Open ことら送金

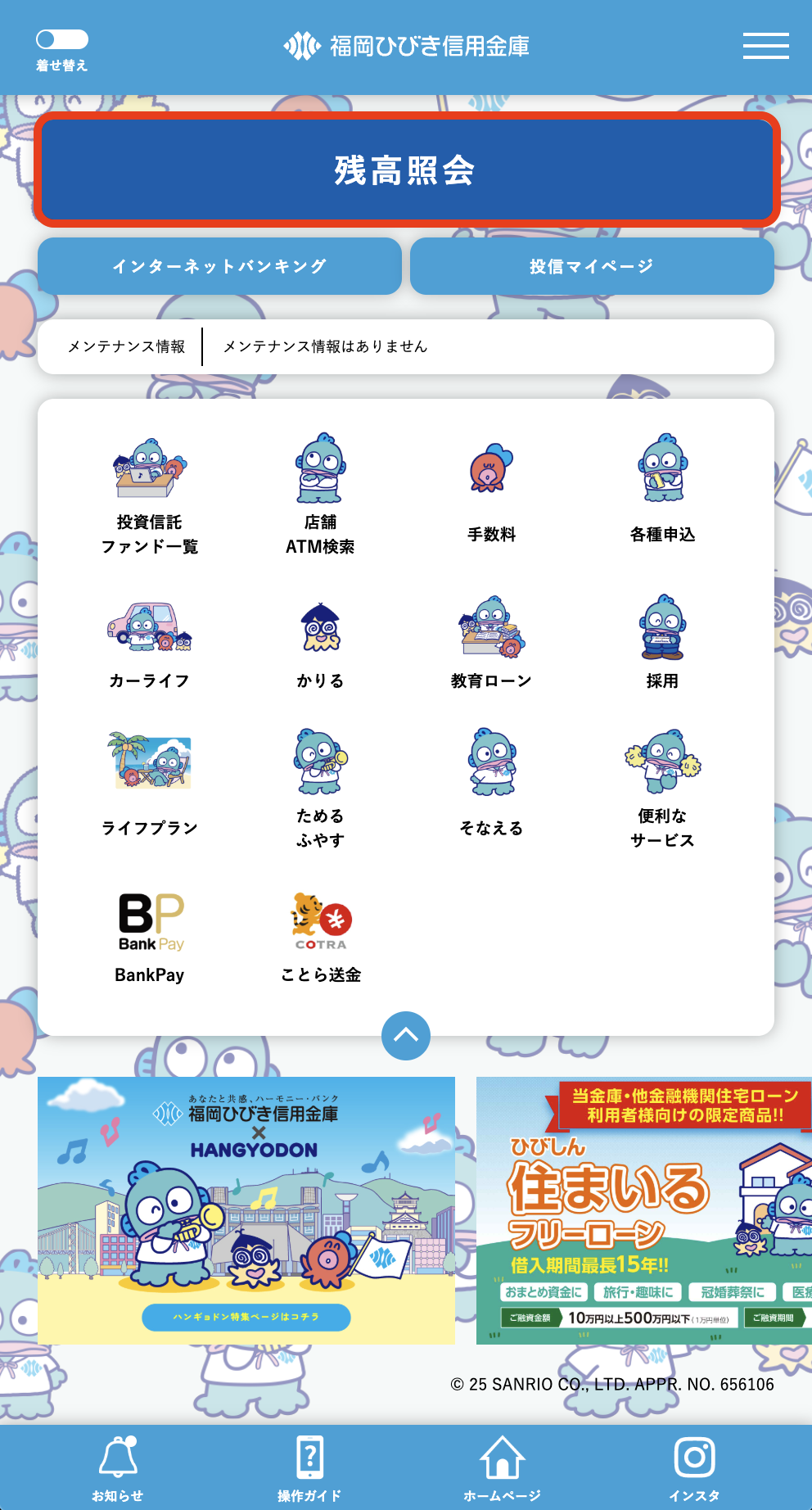pyautogui.click(x=321, y=938)
